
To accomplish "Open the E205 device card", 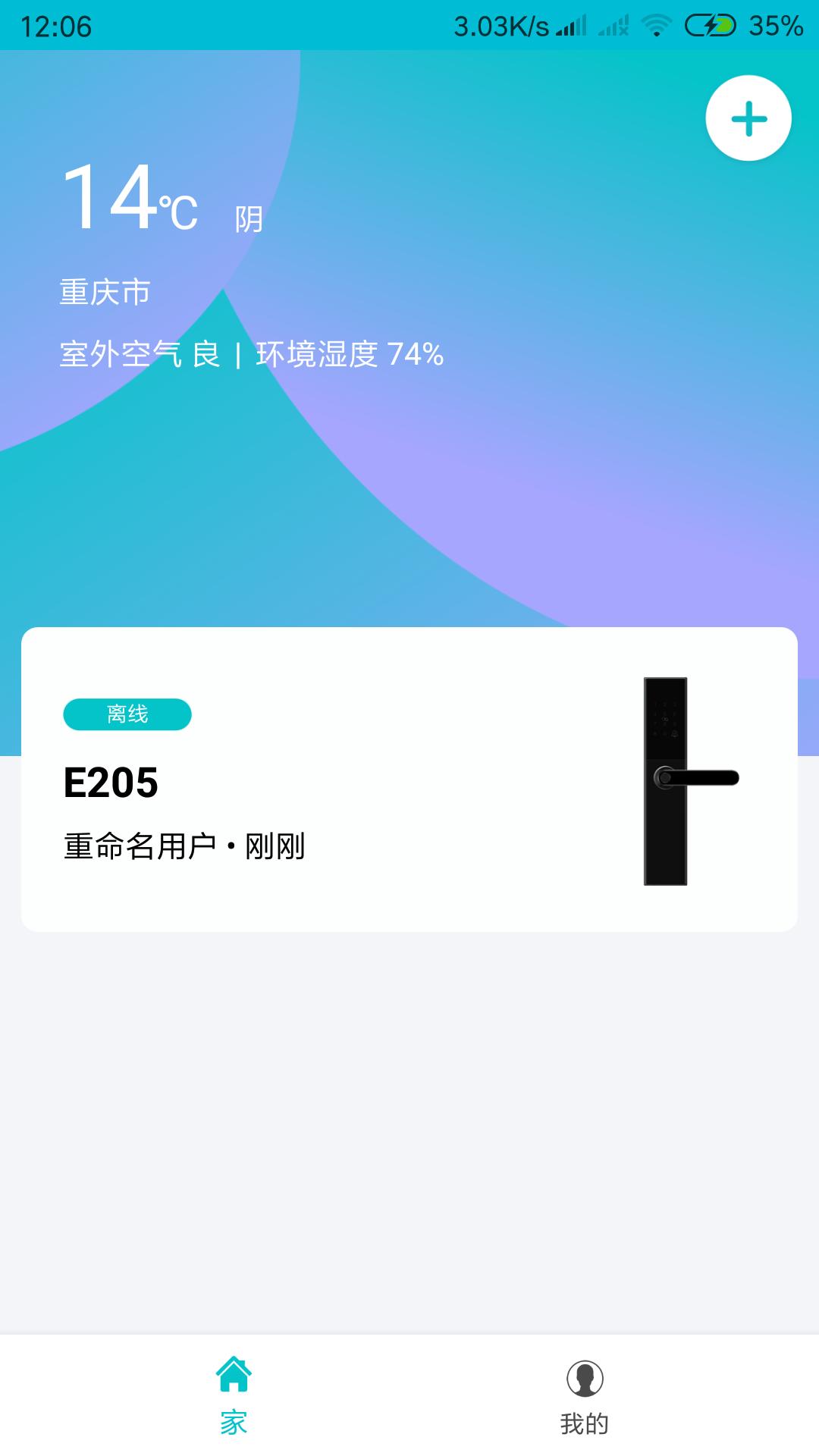I will pyautogui.click(x=409, y=780).
